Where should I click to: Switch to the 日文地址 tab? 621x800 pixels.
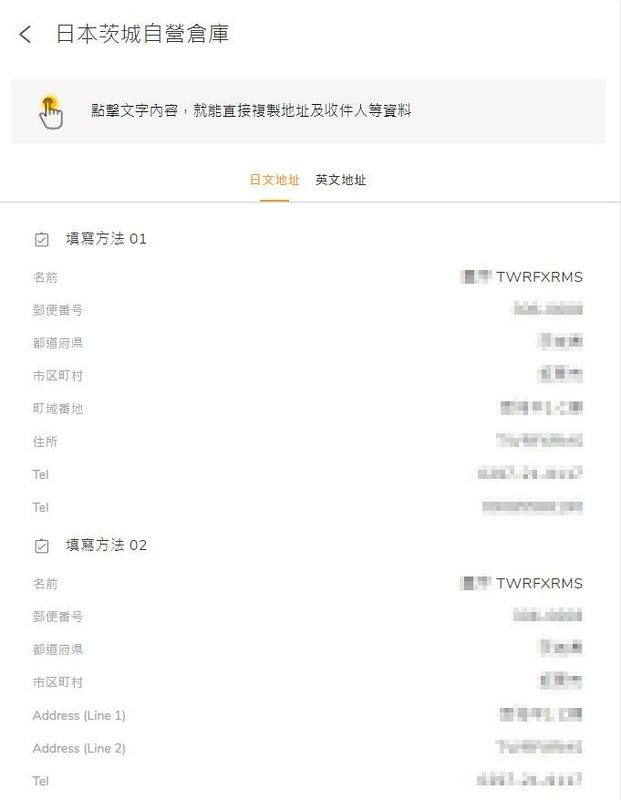274,181
